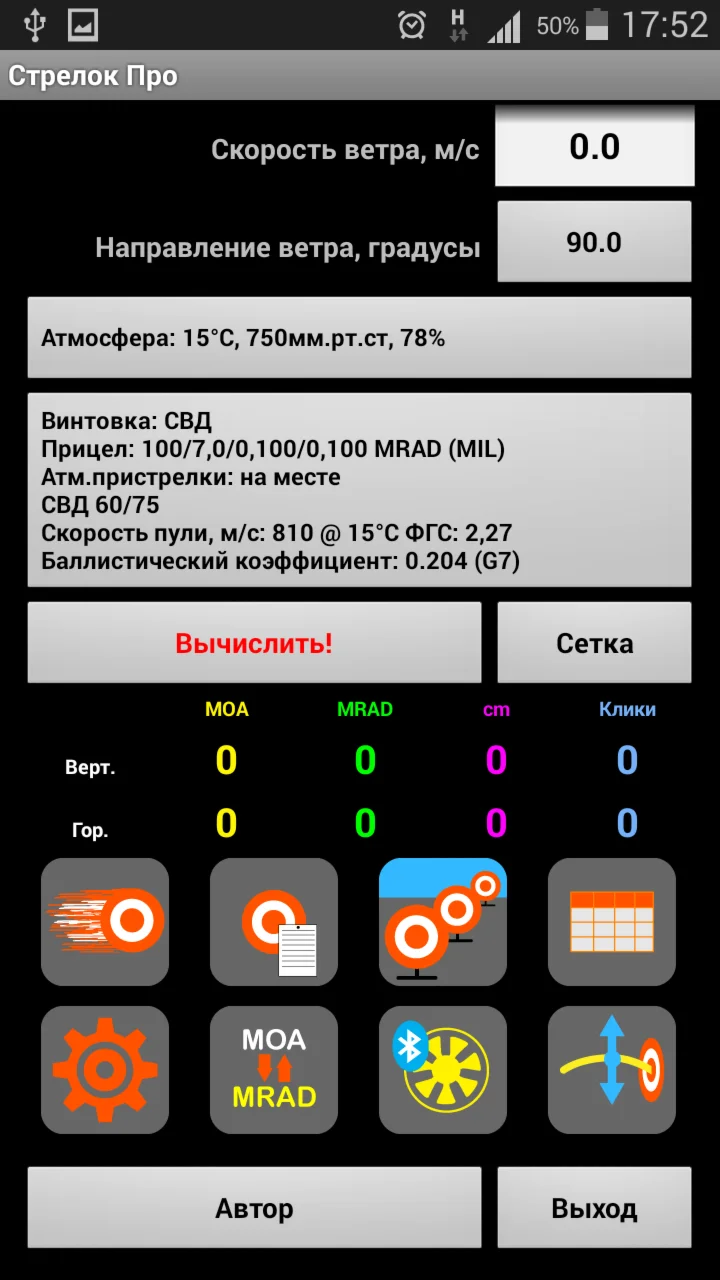720x1280 pixels.
Task: Exit the app with the Выход button
Action: [x=594, y=1208]
